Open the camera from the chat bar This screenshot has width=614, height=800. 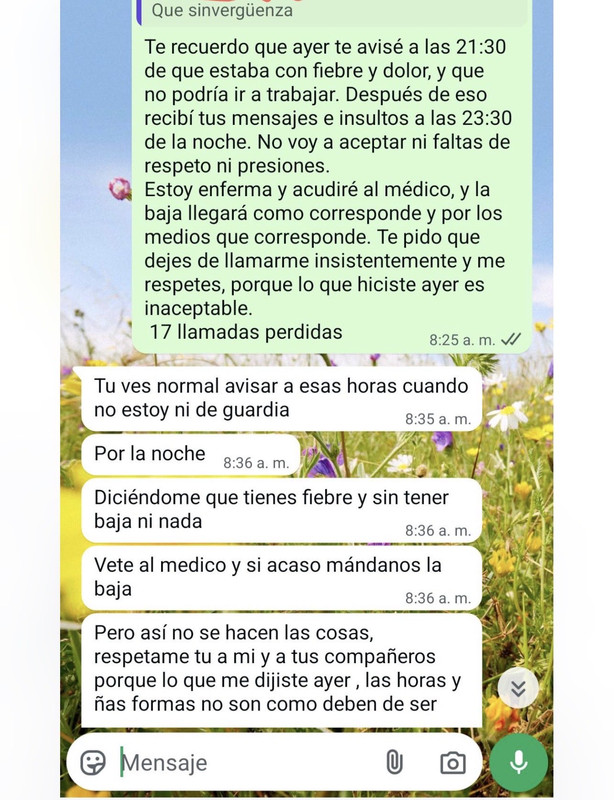coord(453,763)
